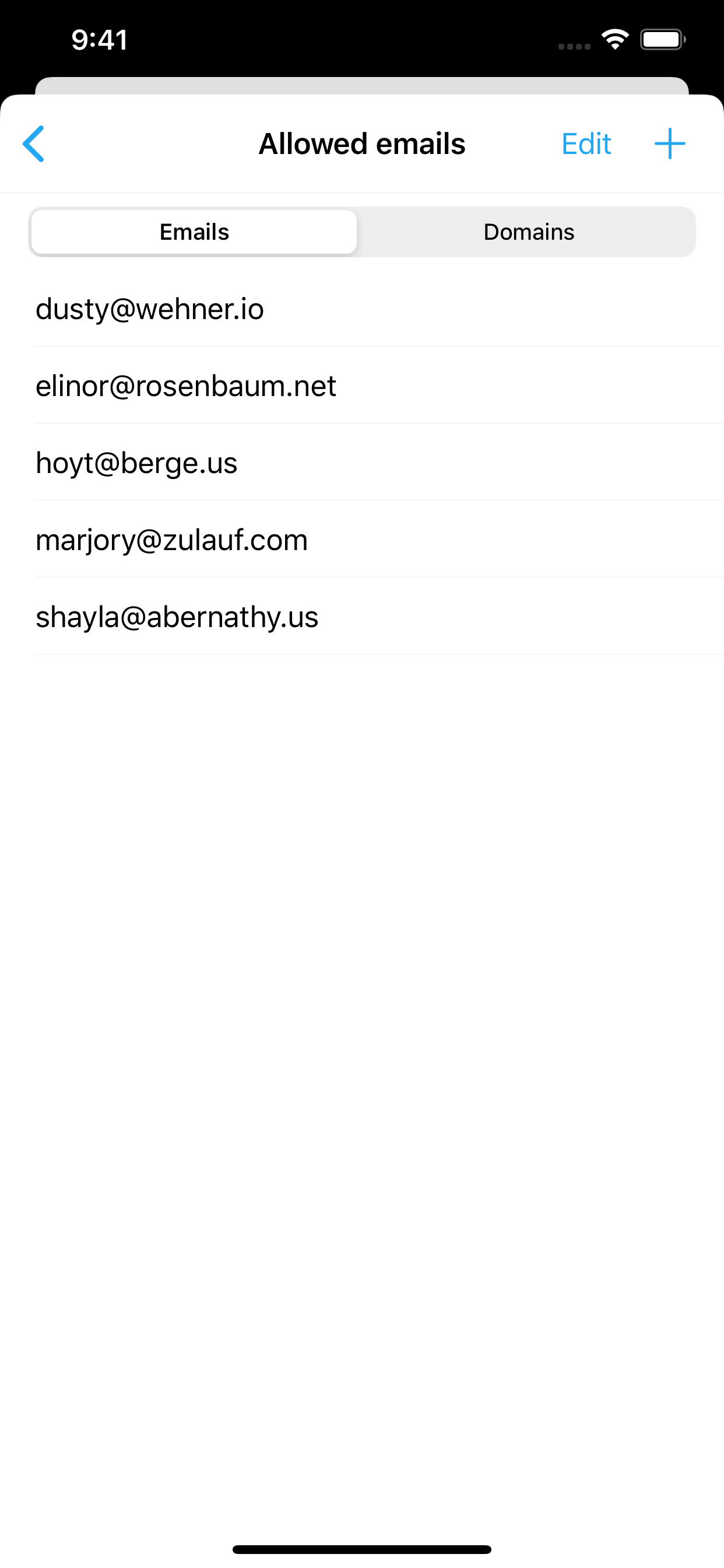724x1568 pixels.
Task: Select the Emails segment
Action: (194, 232)
